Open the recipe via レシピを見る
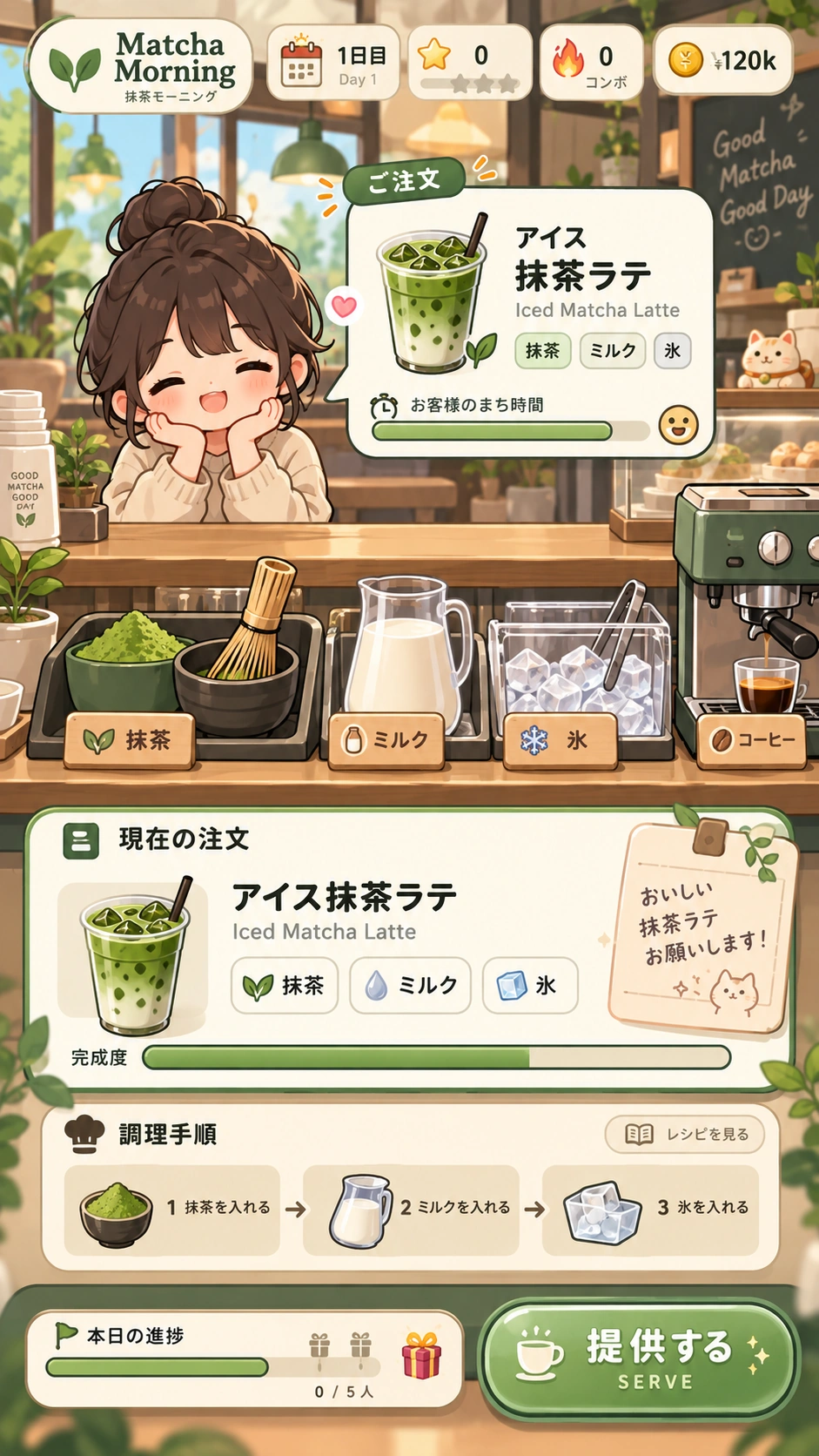Image resolution: width=819 pixels, height=1456 pixels. (684, 1134)
